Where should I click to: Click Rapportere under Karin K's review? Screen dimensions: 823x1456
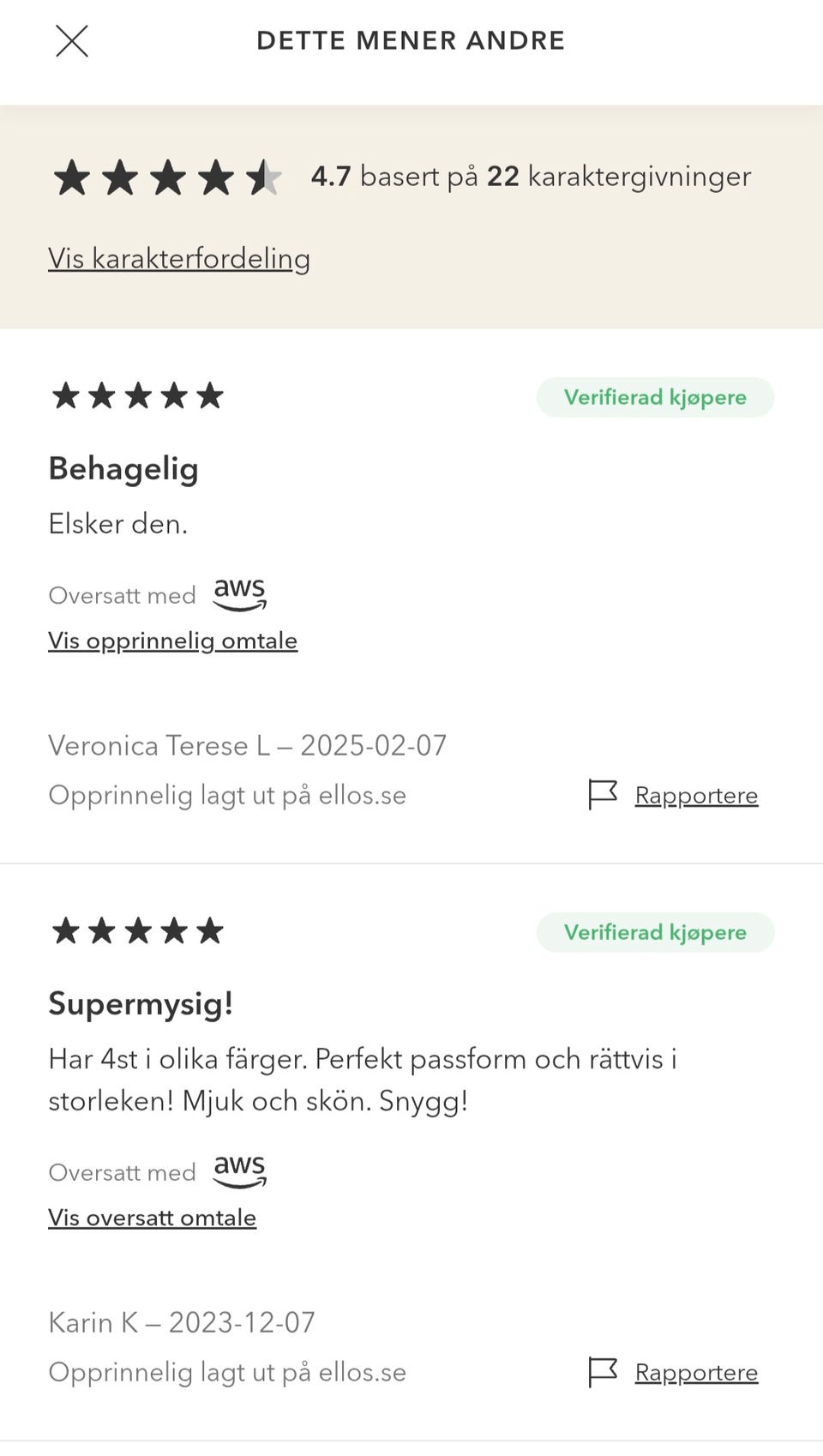(x=696, y=1372)
